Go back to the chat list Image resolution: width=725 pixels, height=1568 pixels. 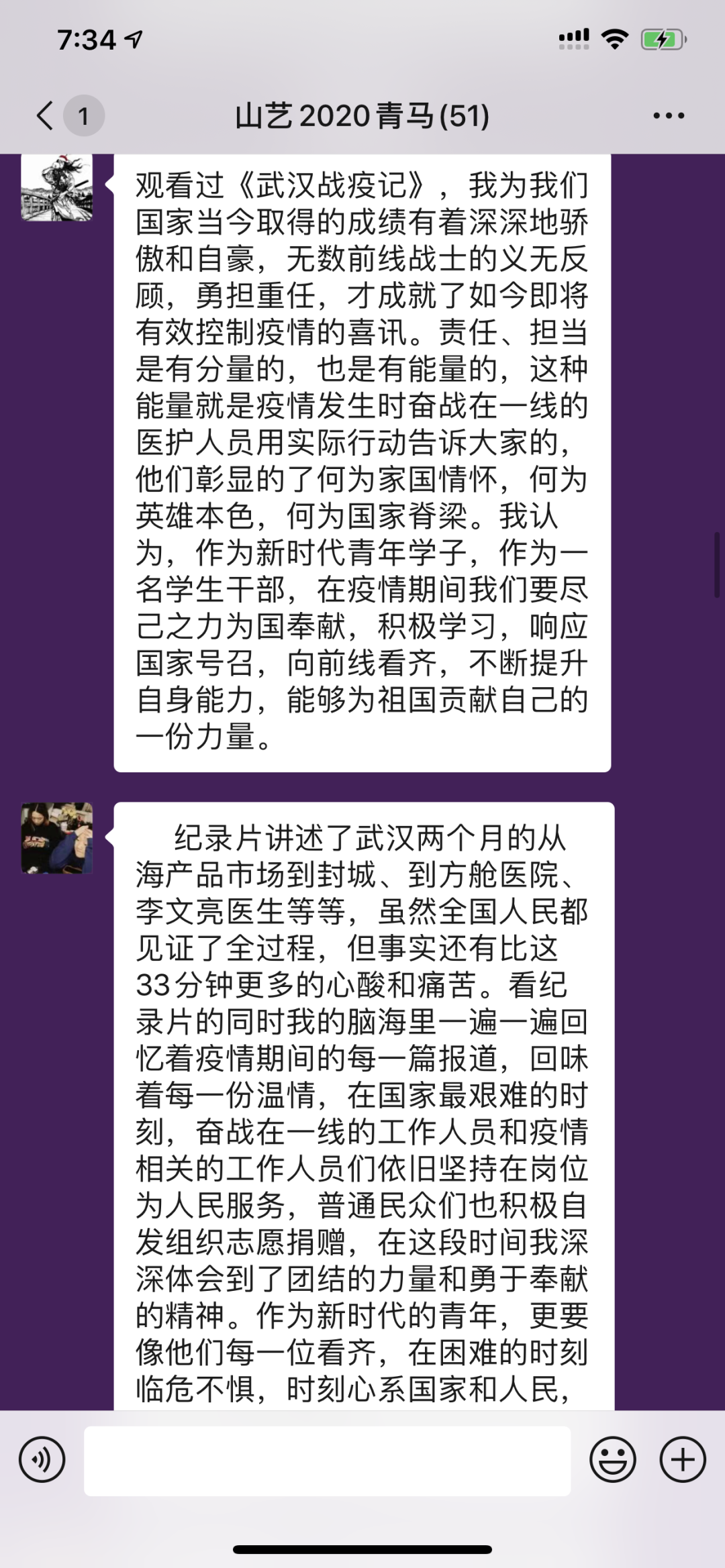click(46, 115)
